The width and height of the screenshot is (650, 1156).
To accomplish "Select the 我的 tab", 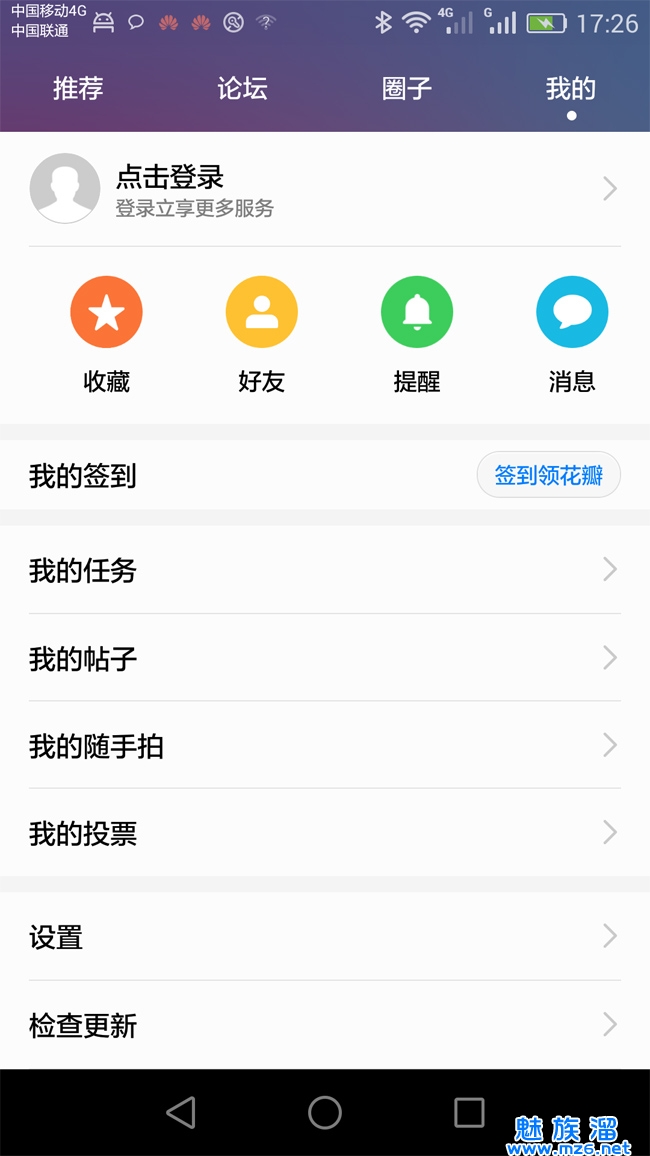I will point(571,88).
